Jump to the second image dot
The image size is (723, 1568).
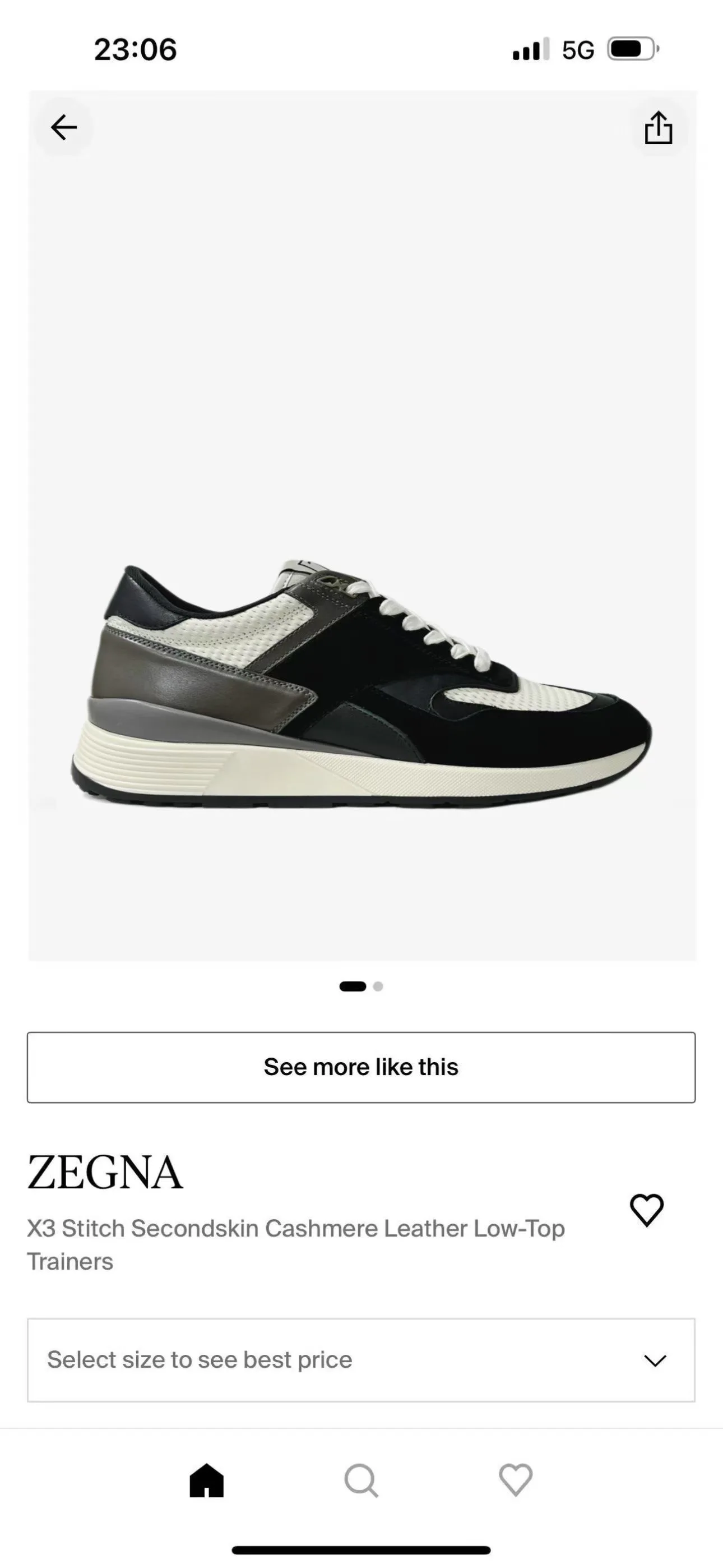pyautogui.click(x=378, y=986)
